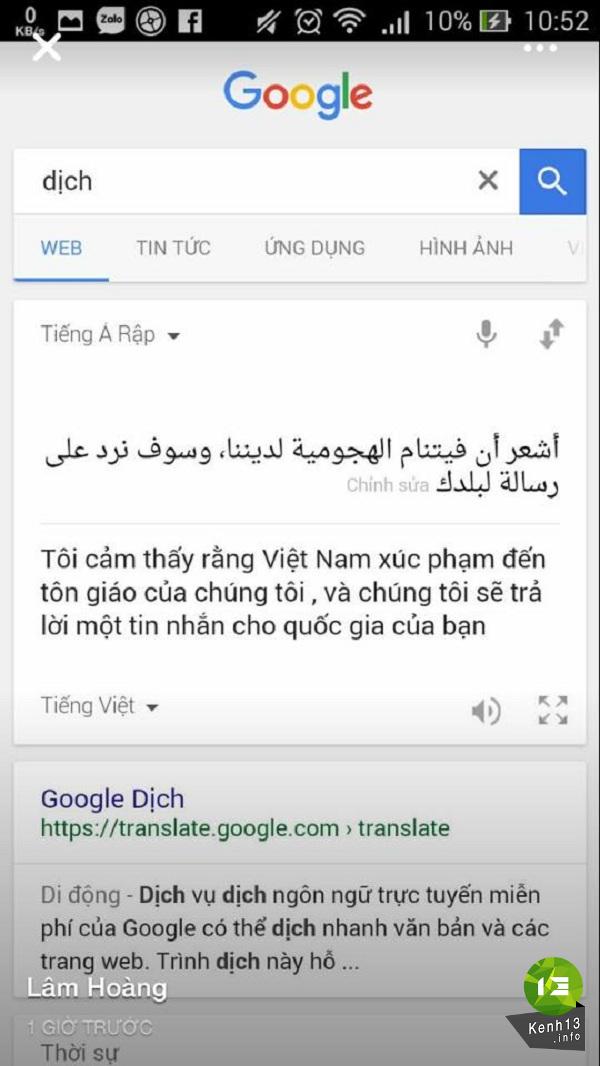Open the translation in full screen

[x=552, y=710]
